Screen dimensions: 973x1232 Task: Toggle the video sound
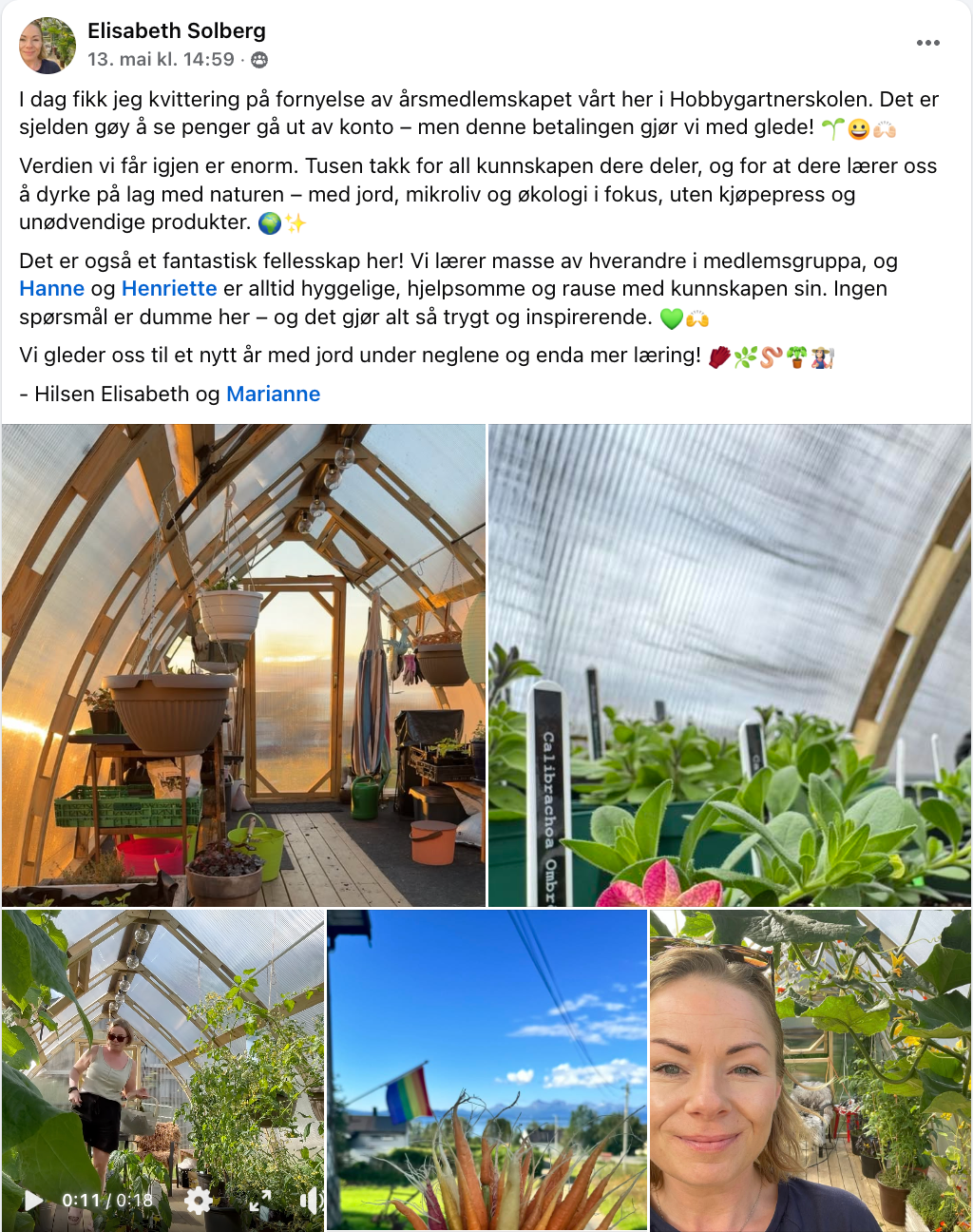coord(310,1201)
